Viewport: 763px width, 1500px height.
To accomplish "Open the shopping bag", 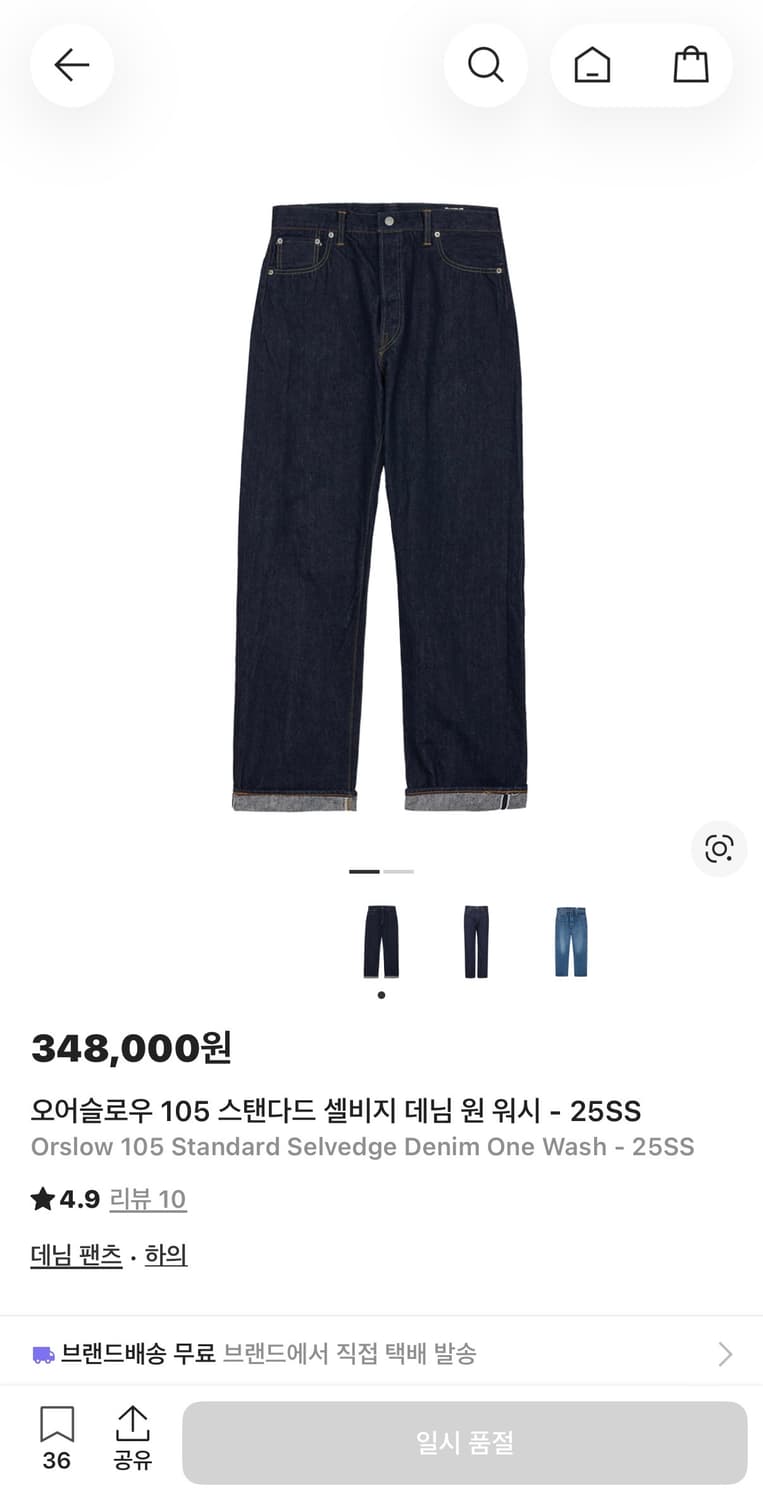I will pyautogui.click(x=692, y=64).
